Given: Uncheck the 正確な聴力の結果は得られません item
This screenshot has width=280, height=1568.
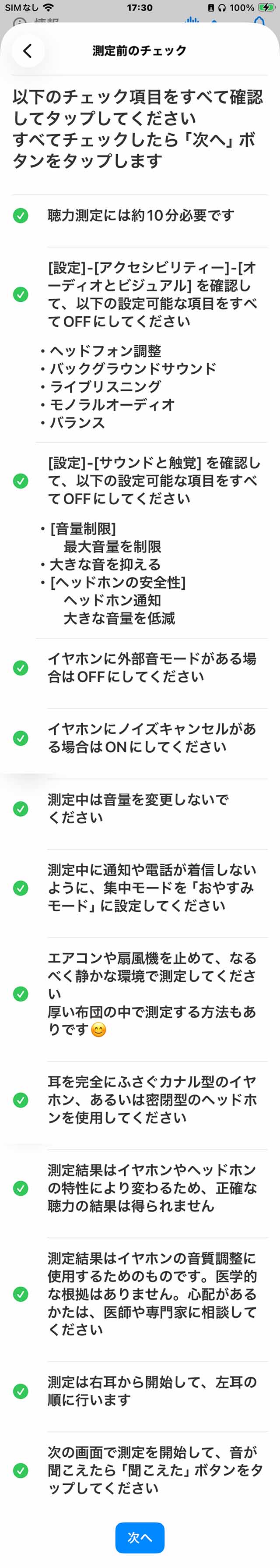Looking at the screenshot, I should click(x=21, y=1188).
